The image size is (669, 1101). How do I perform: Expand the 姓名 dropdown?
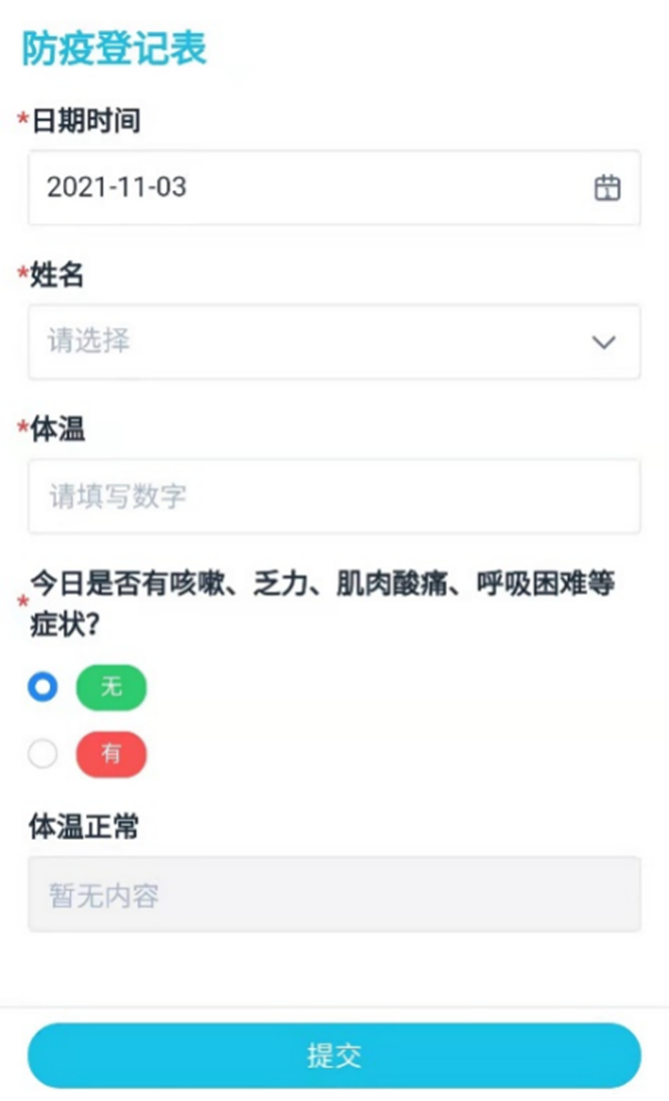pyautogui.click(x=333, y=342)
